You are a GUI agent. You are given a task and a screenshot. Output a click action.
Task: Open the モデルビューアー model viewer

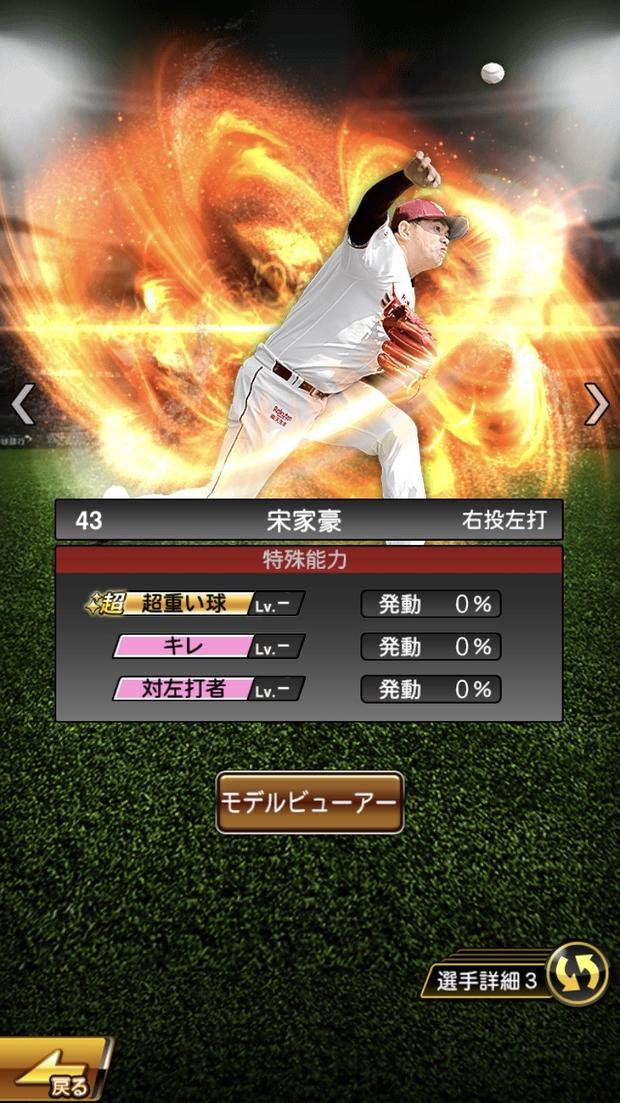click(309, 803)
